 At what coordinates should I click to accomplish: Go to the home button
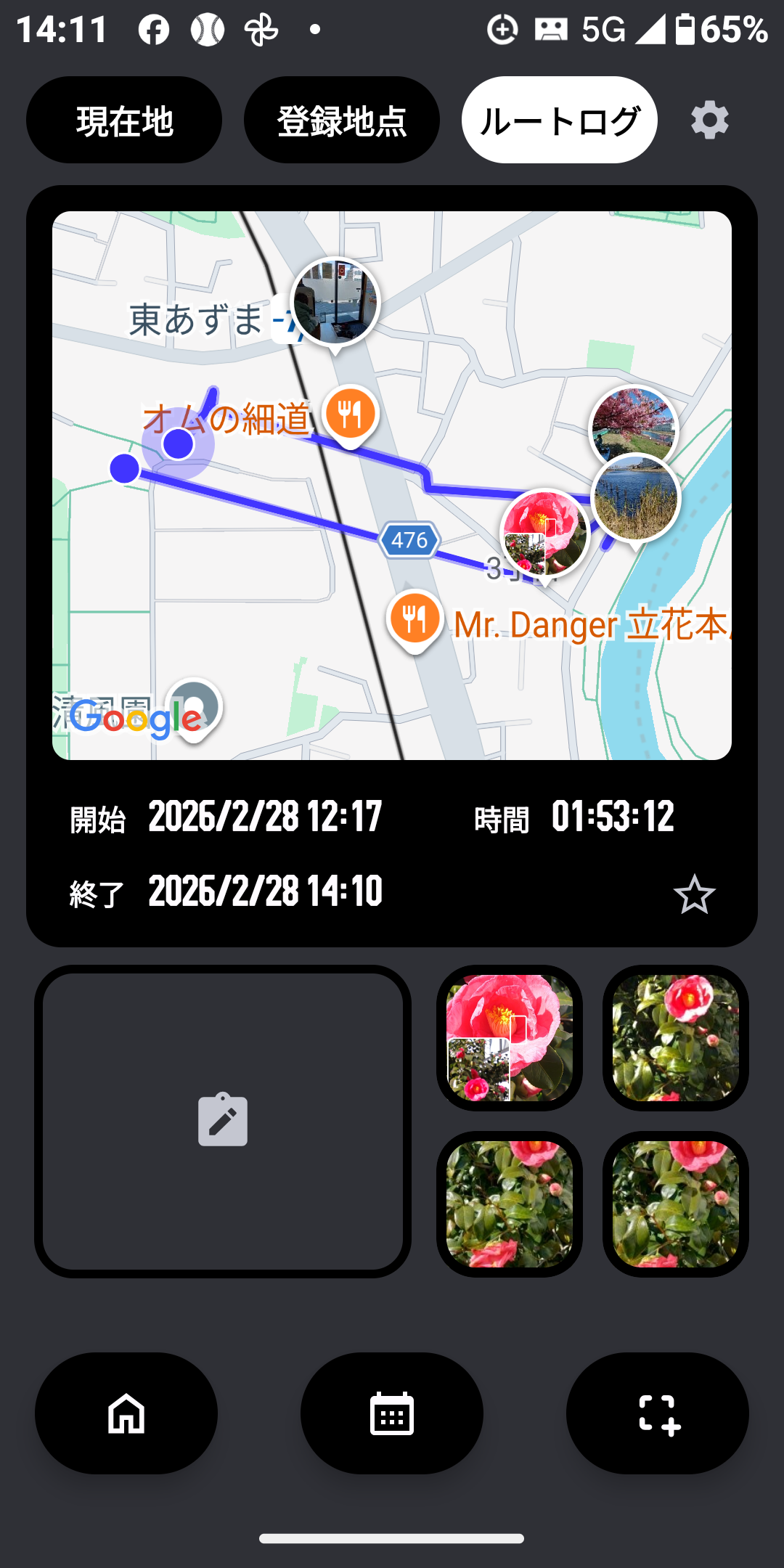[126, 1413]
